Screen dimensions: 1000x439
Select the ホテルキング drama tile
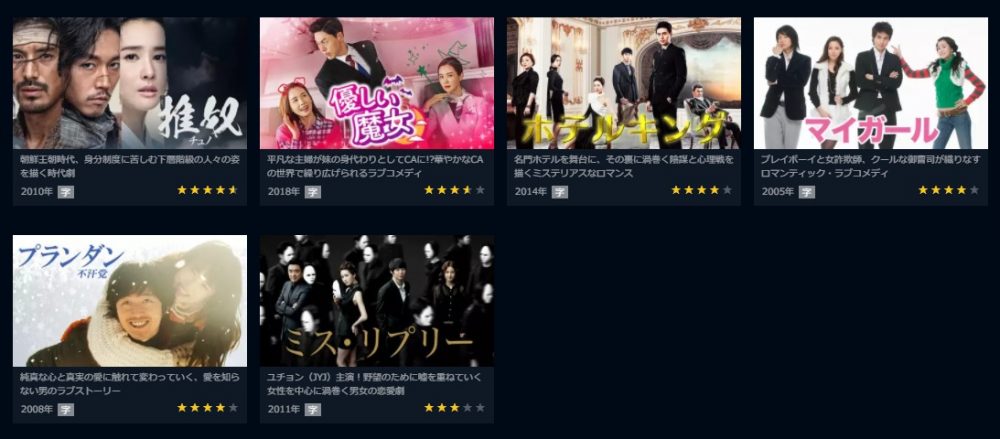tap(623, 84)
